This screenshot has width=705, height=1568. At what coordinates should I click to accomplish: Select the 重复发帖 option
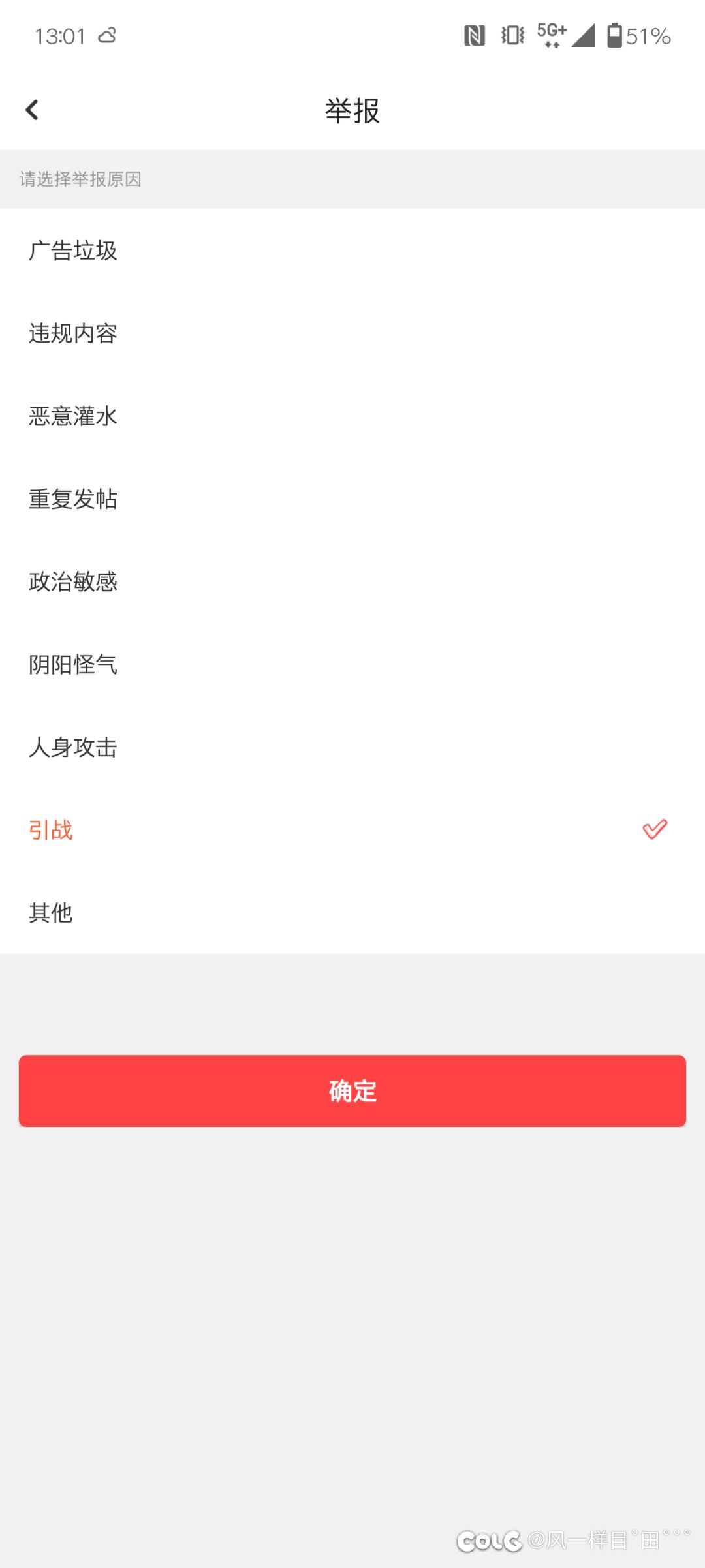tap(73, 499)
